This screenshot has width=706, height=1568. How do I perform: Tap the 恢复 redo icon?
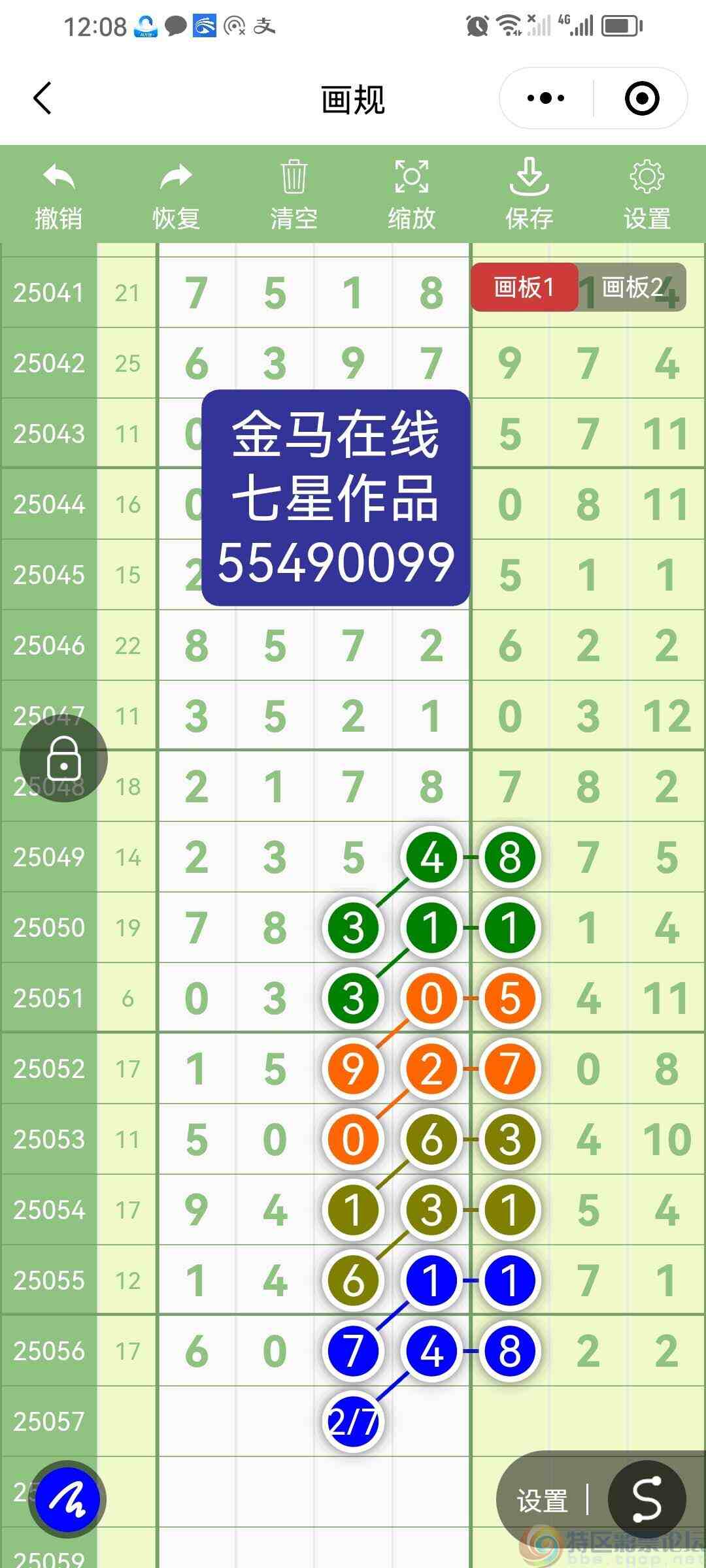176,177
